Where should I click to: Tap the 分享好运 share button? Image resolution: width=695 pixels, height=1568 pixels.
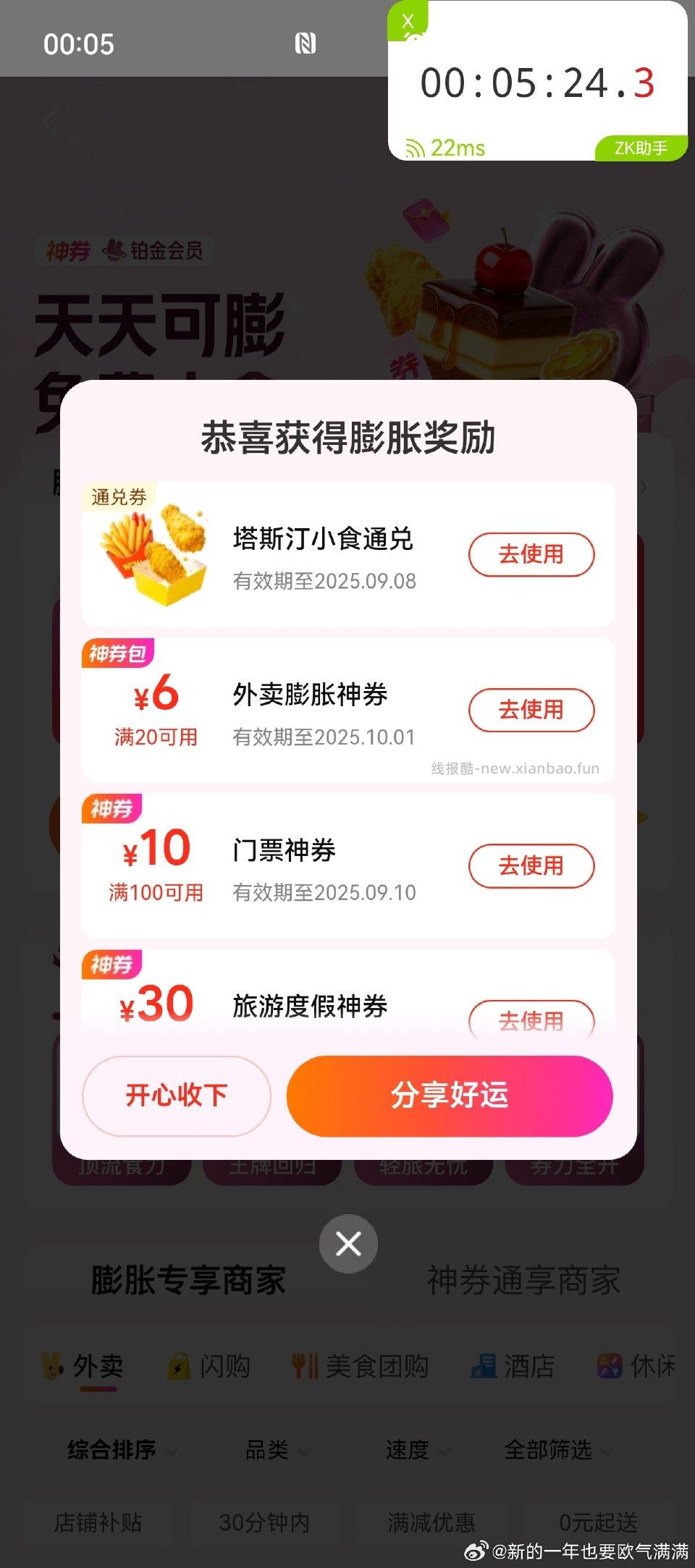click(x=448, y=1096)
